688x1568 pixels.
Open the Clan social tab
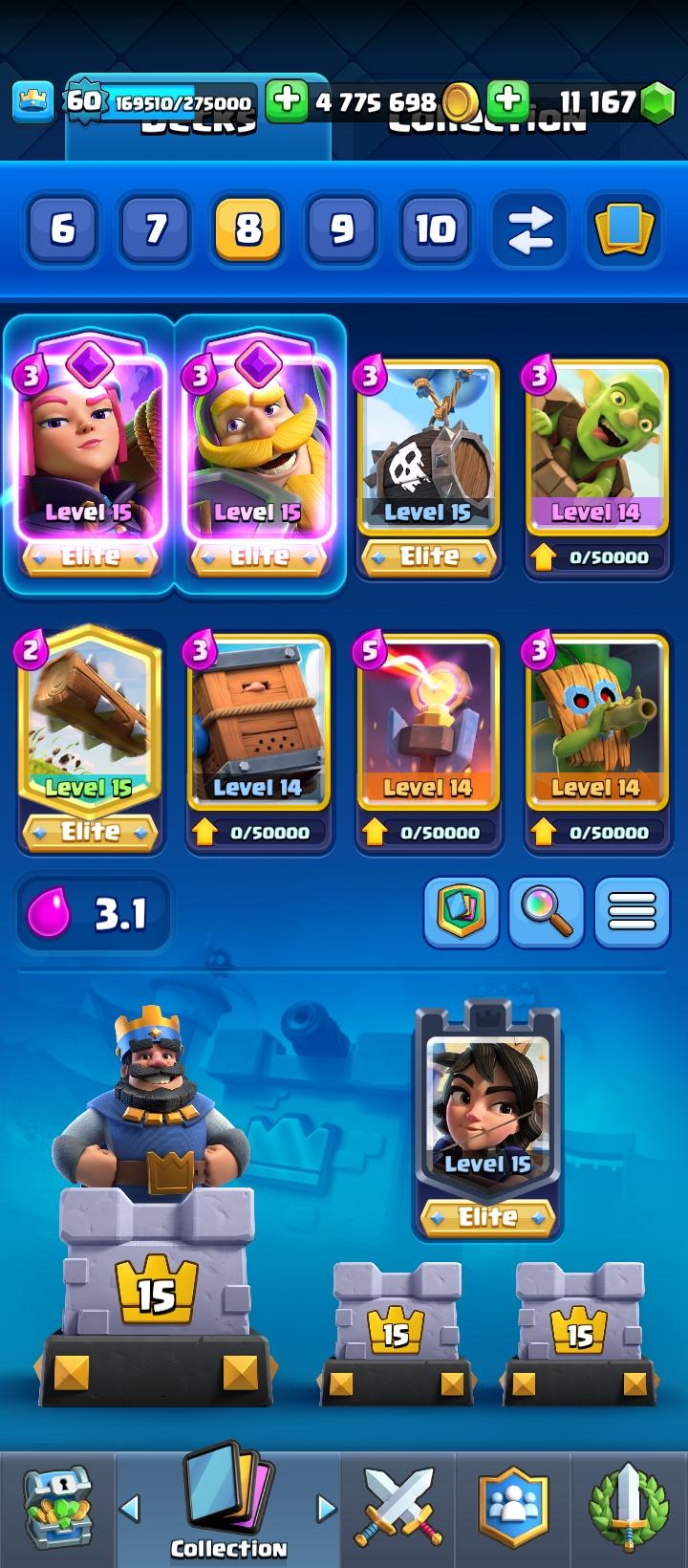[513, 1509]
